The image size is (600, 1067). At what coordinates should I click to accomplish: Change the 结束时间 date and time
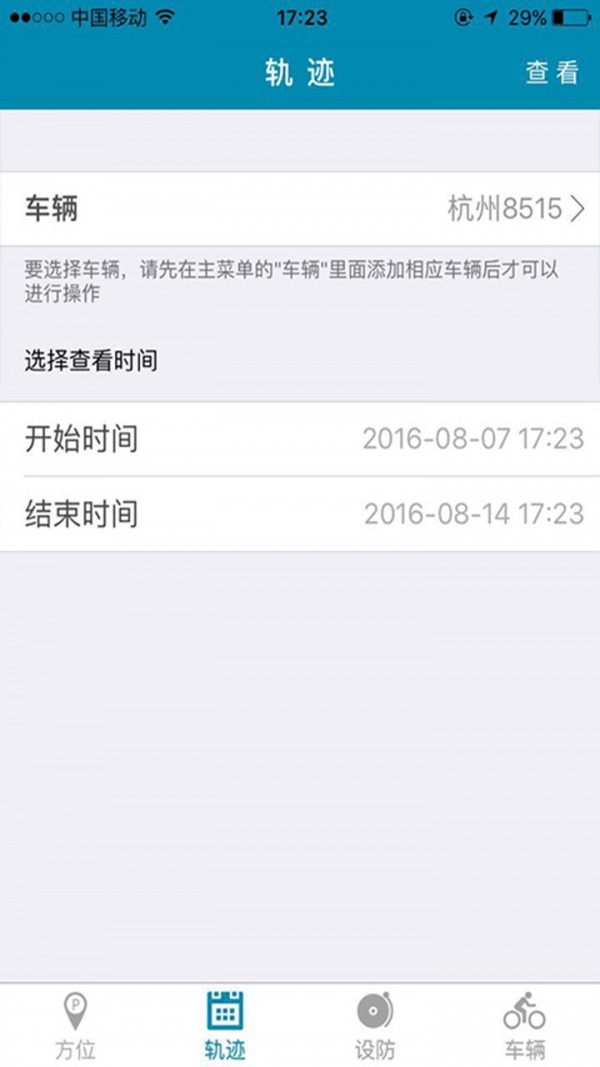300,514
